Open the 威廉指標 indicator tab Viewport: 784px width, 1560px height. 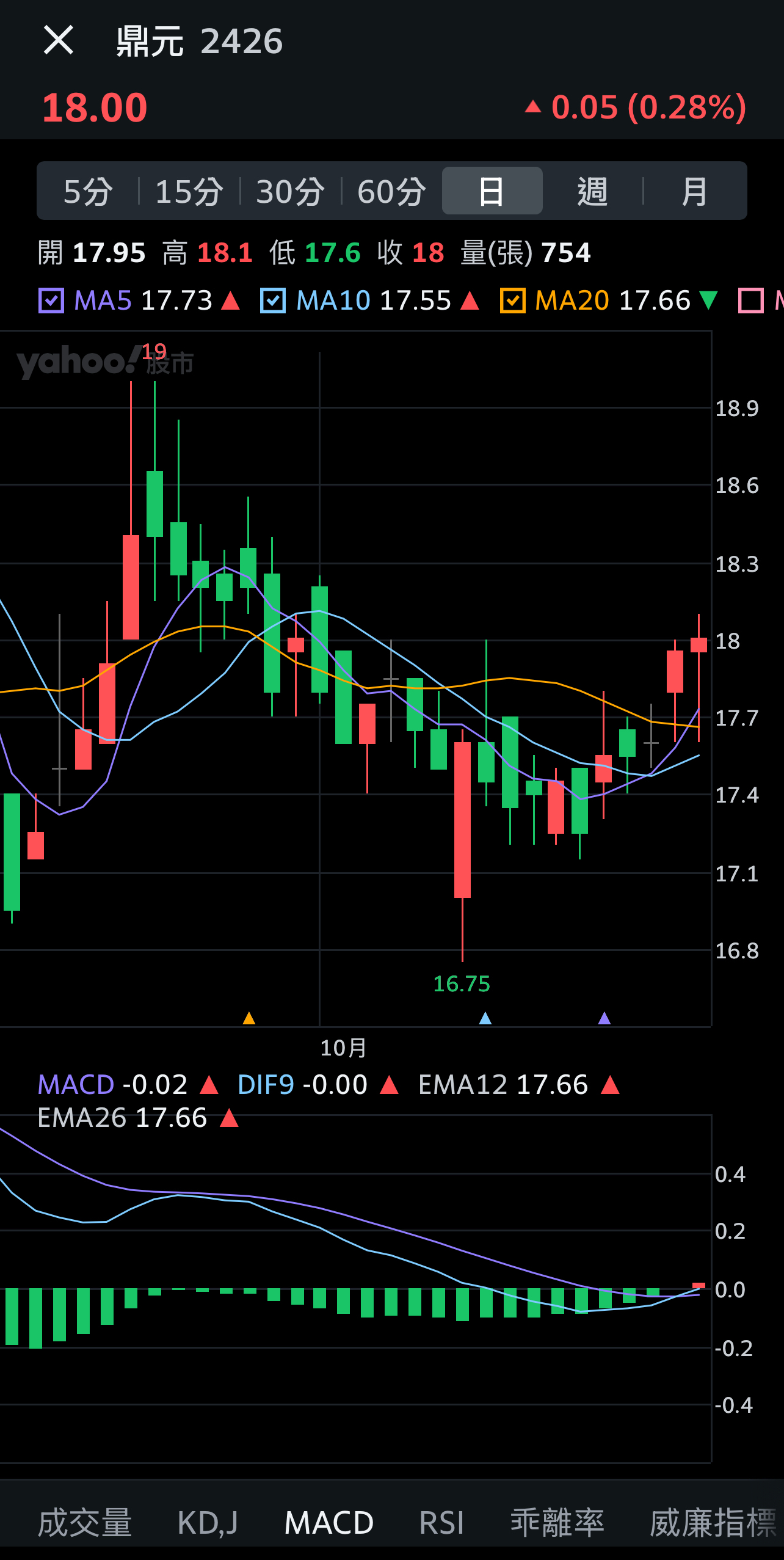click(x=713, y=1522)
